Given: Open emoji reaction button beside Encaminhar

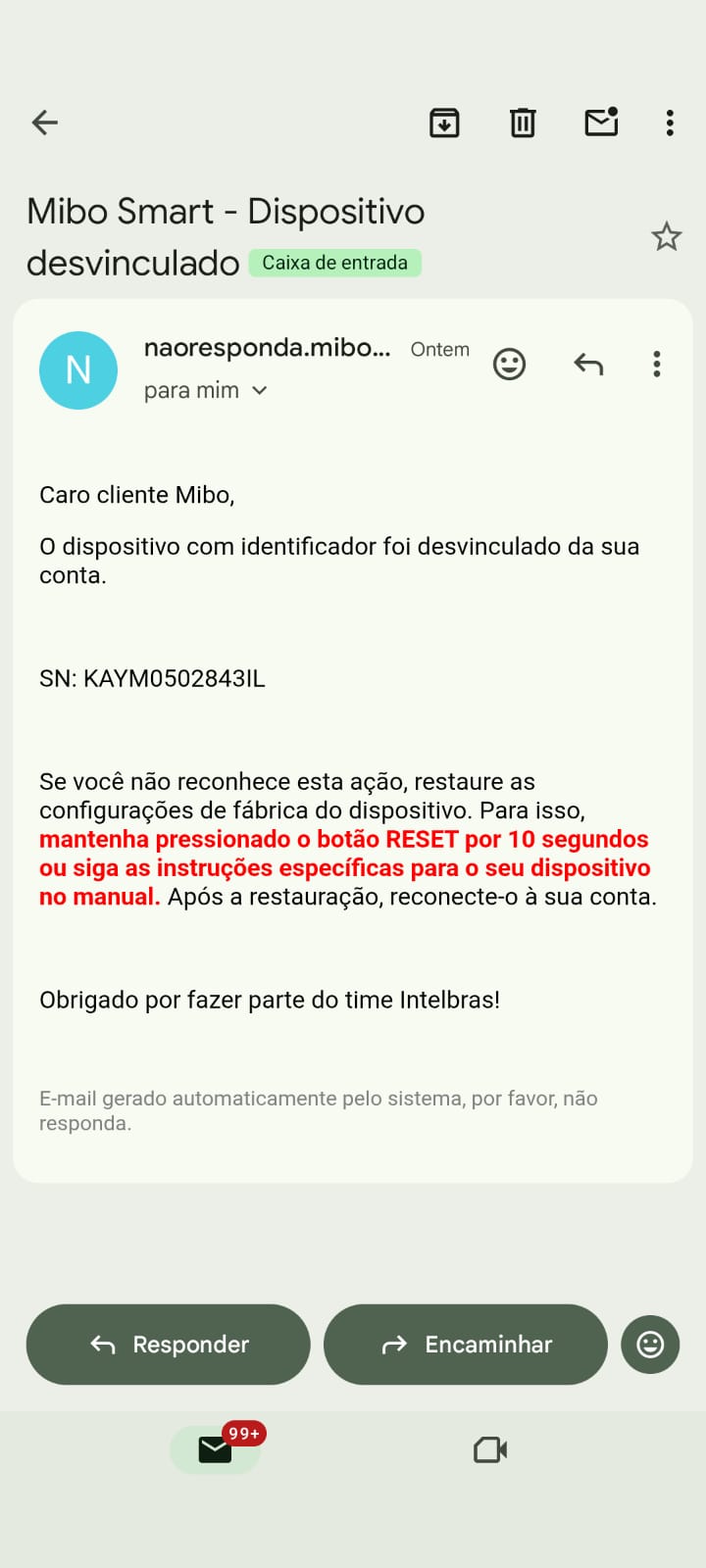Looking at the screenshot, I should (x=650, y=1345).
